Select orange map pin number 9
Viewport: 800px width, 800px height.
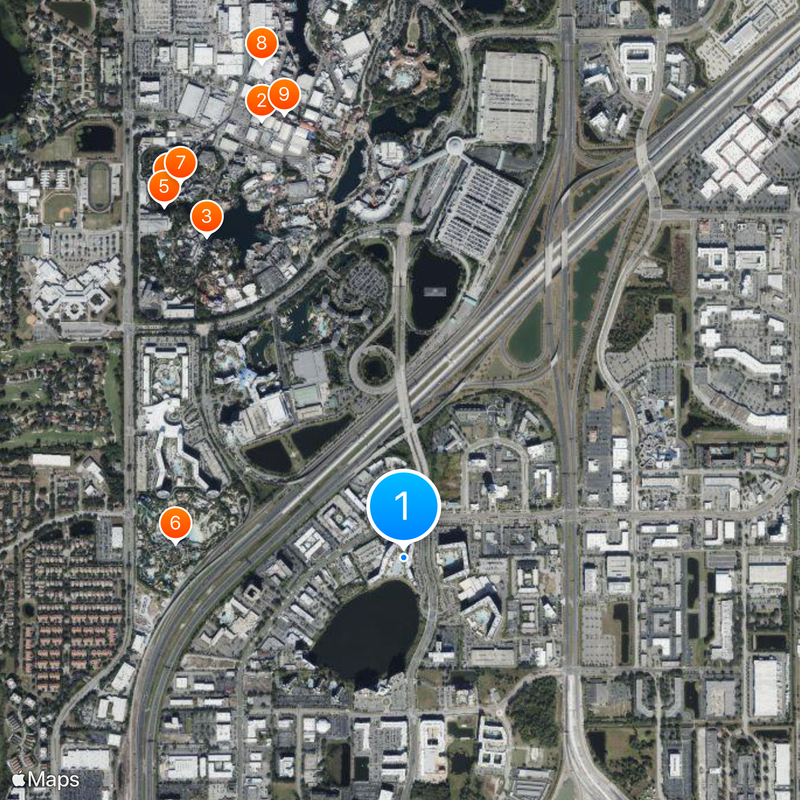click(x=285, y=94)
